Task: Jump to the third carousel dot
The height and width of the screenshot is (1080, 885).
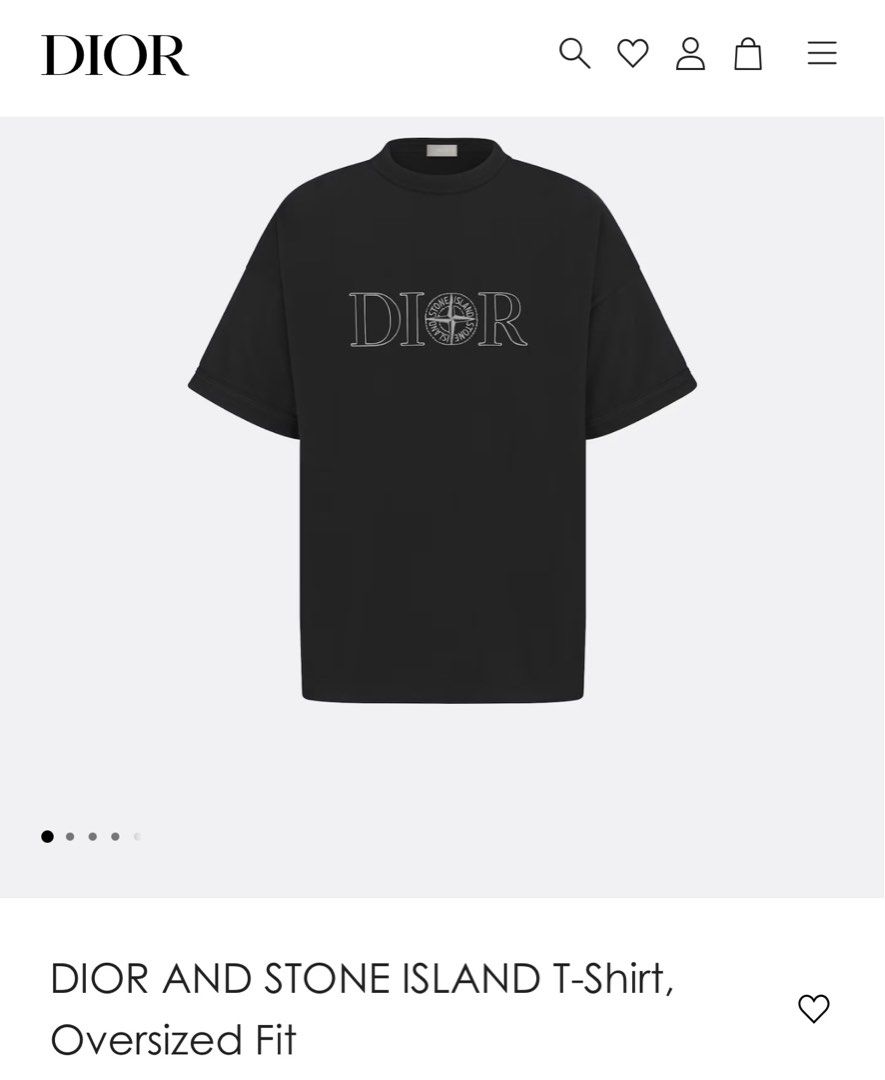Action: 92,837
